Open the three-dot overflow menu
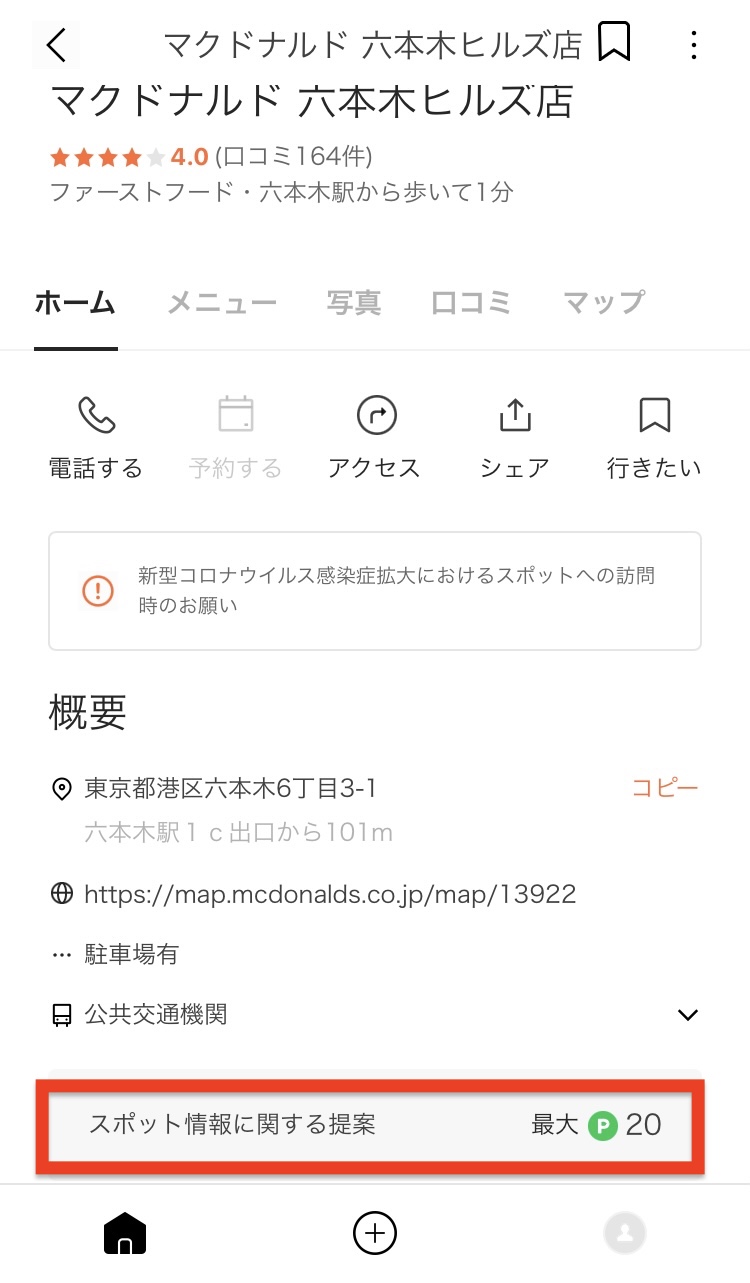This screenshot has height=1283, width=750. (694, 45)
